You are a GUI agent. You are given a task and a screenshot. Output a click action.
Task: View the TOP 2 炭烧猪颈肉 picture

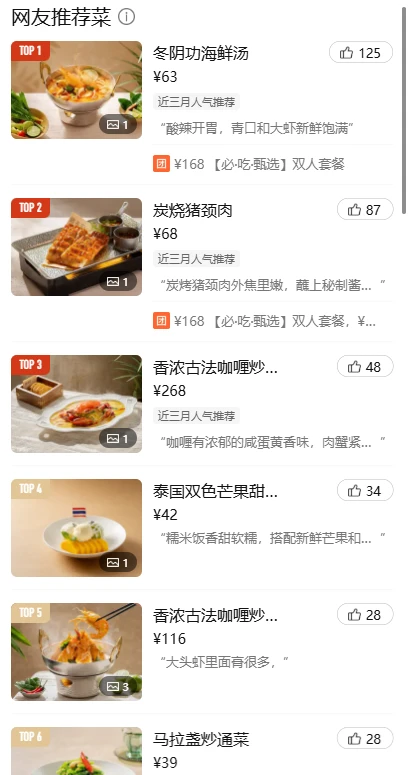coord(77,247)
